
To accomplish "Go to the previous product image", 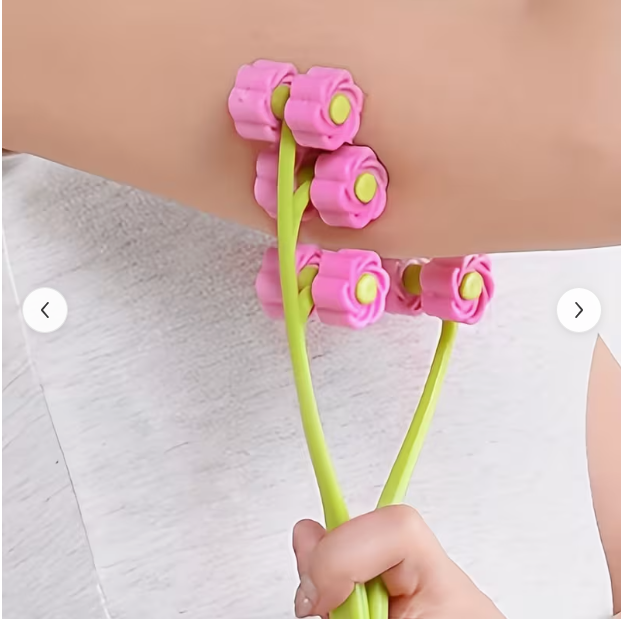I will click(45, 310).
